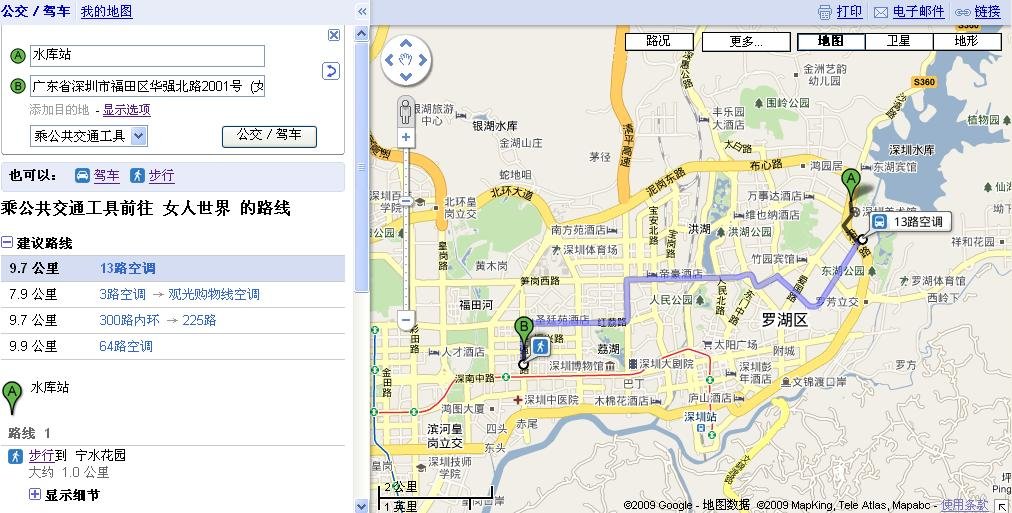The width and height of the screenshot is (1012, 513).
Task: Switch to 驾车 driving directions
Action: pos(106,176)
